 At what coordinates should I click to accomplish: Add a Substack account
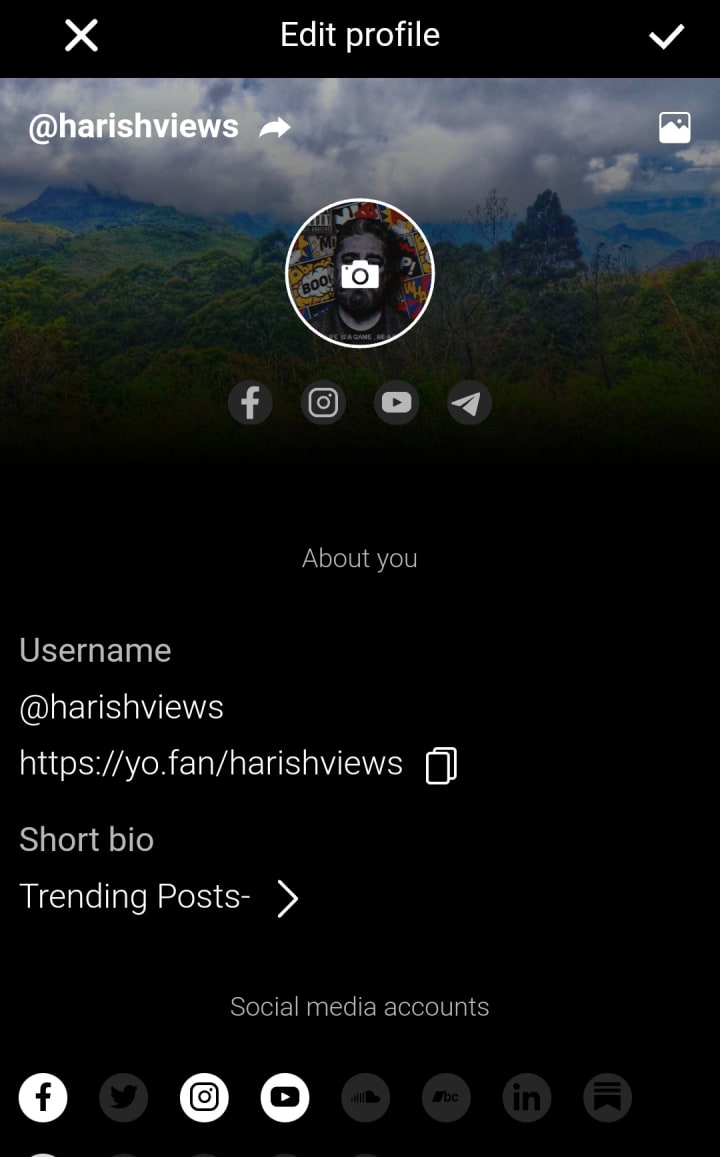608,1097
